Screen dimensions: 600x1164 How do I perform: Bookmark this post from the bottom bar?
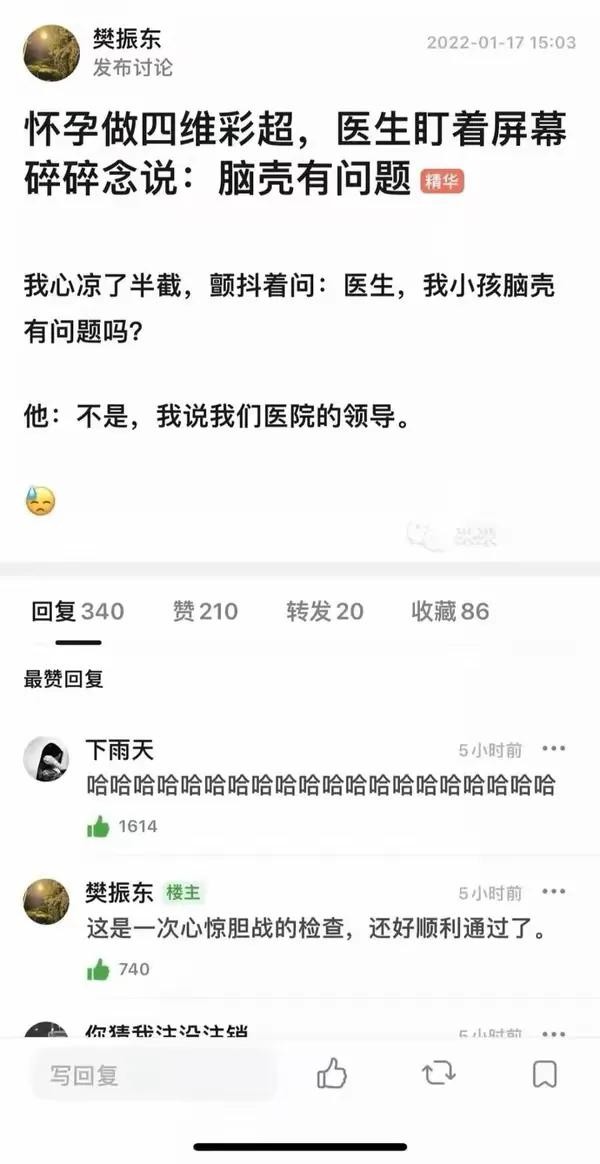pyautogui.click(x=544, y=1075)
